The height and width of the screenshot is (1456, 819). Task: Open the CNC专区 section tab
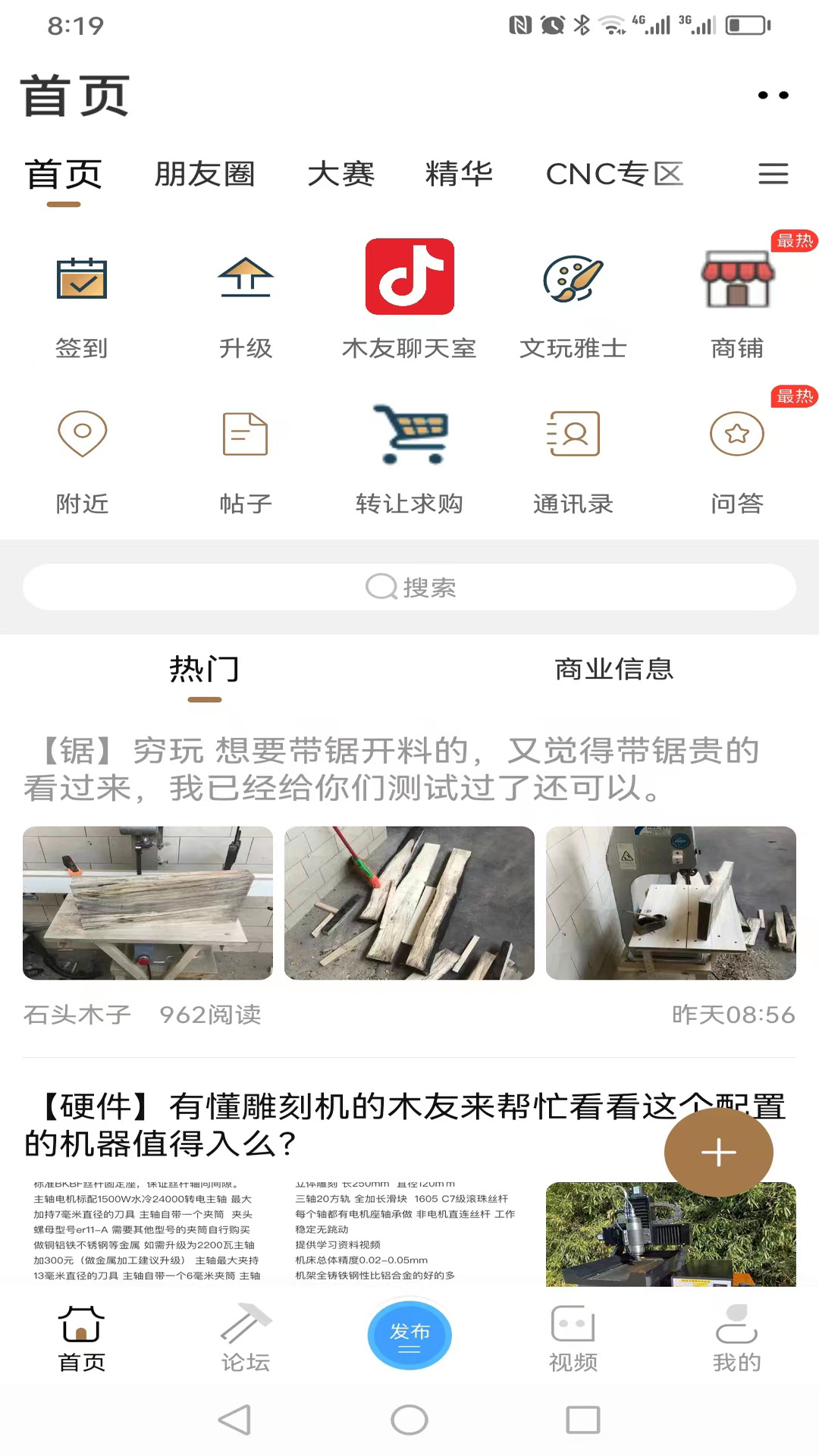(x=615, y=174)
